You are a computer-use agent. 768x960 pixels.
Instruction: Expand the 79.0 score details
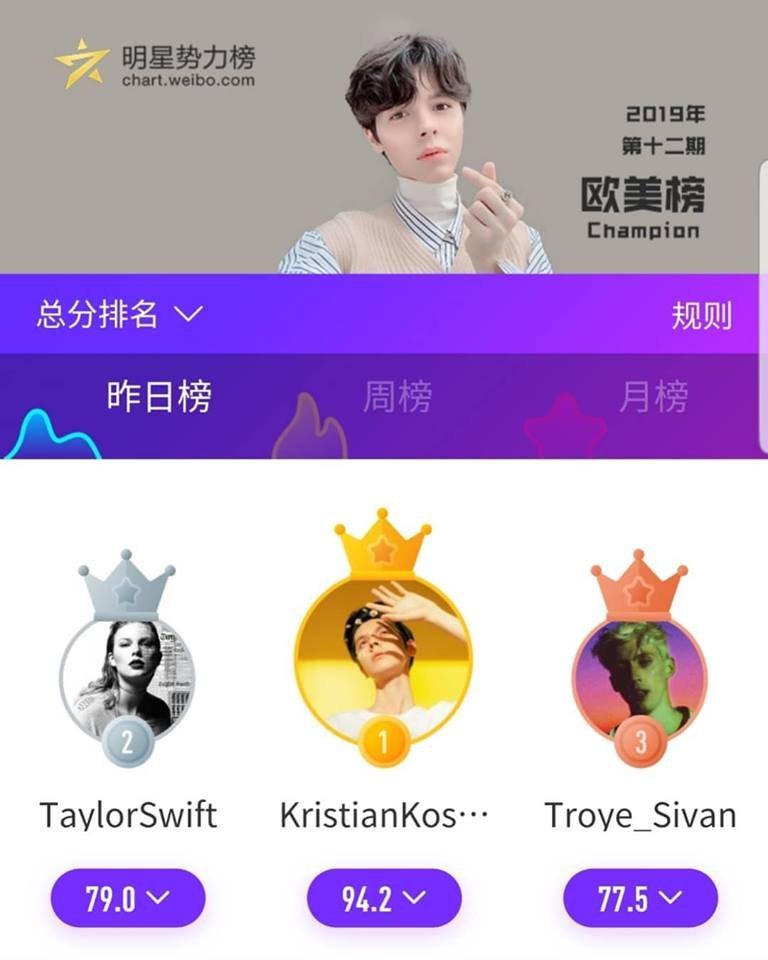click(x=127, y=898)
